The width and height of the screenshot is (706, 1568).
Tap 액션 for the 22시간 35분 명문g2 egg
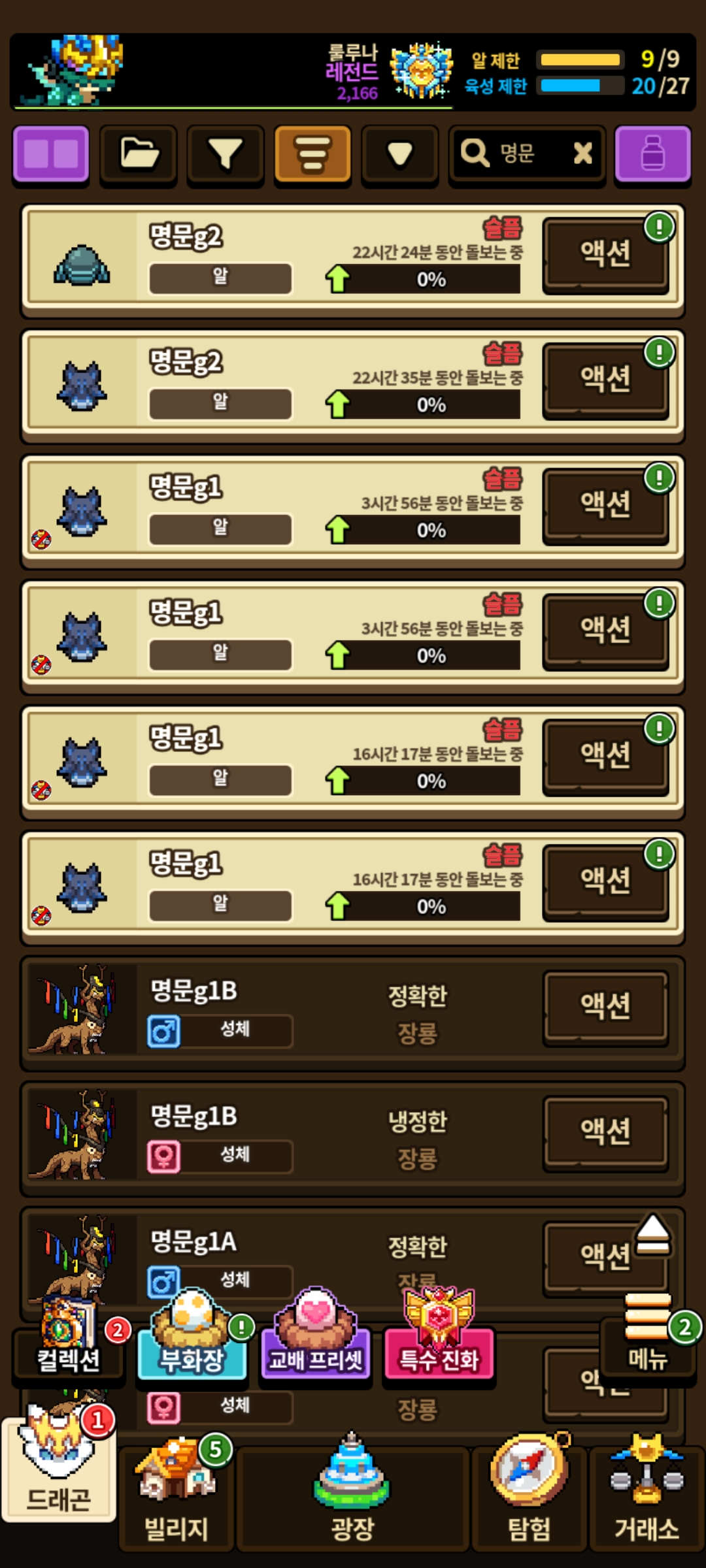(605, 380)
